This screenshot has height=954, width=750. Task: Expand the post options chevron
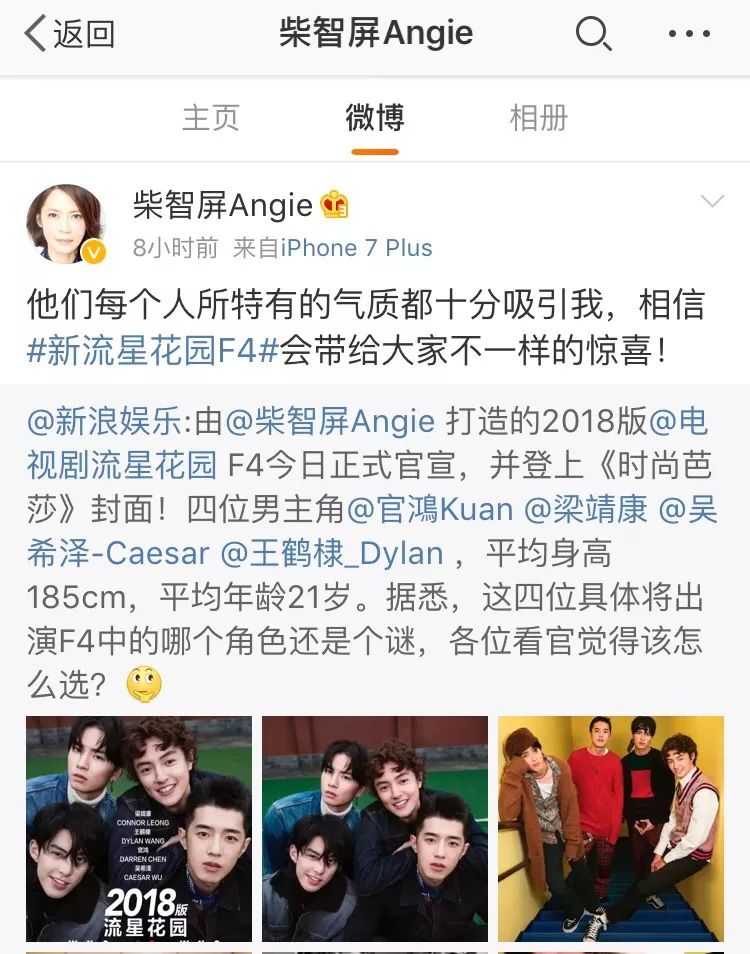click(712, 202)
